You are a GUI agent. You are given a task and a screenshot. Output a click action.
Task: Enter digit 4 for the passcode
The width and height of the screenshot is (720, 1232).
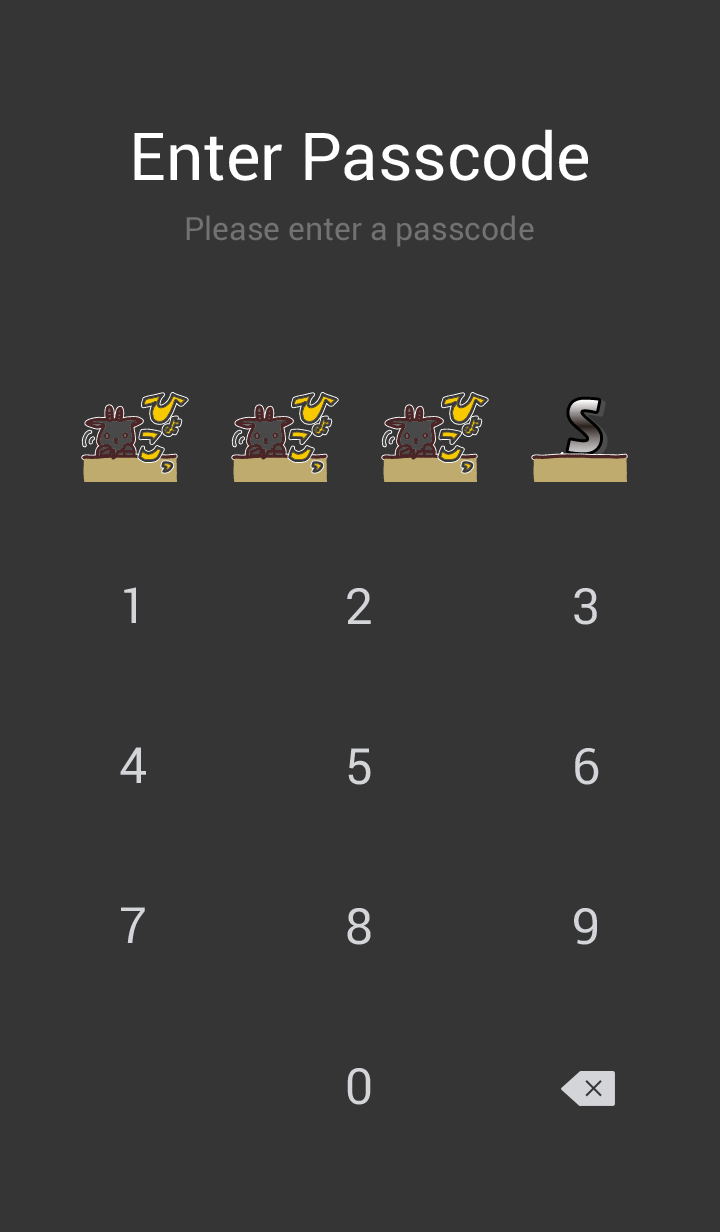(x=132, y=767)
